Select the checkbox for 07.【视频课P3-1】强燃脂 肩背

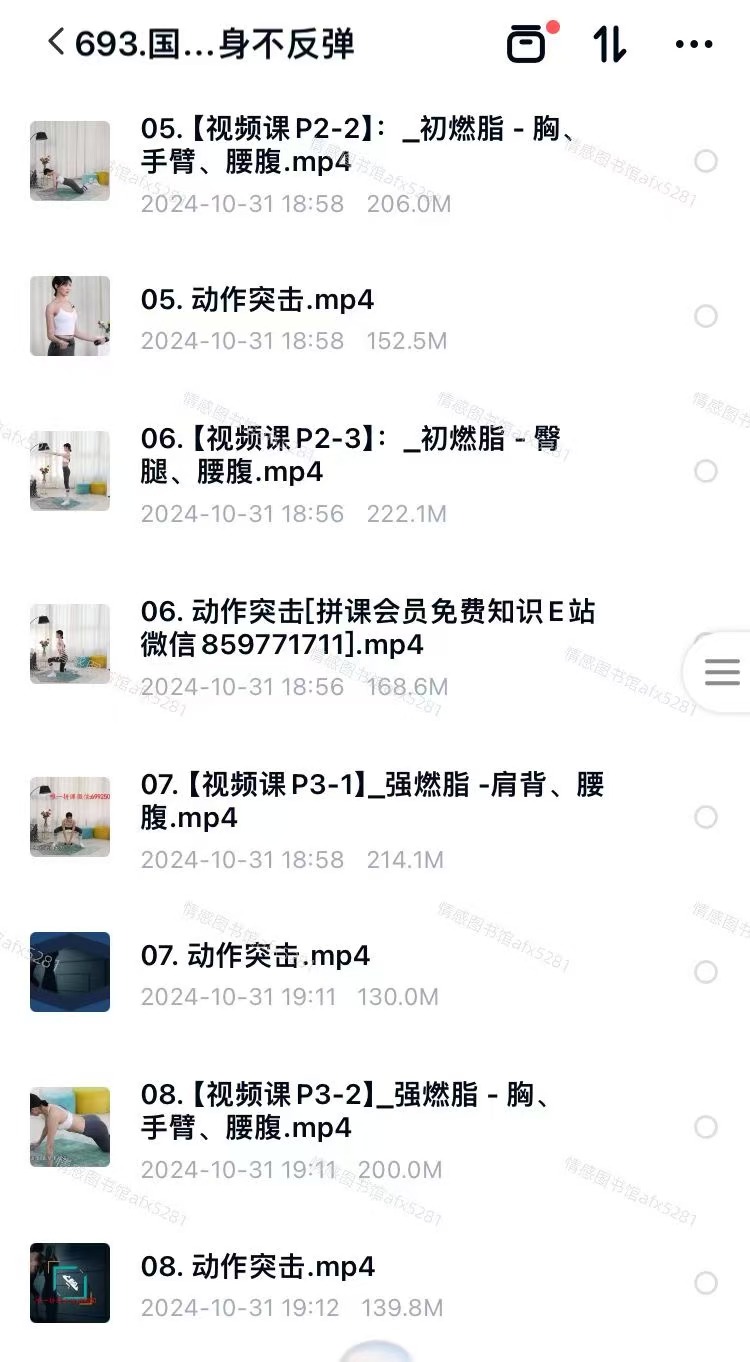[x=706, y=817]
